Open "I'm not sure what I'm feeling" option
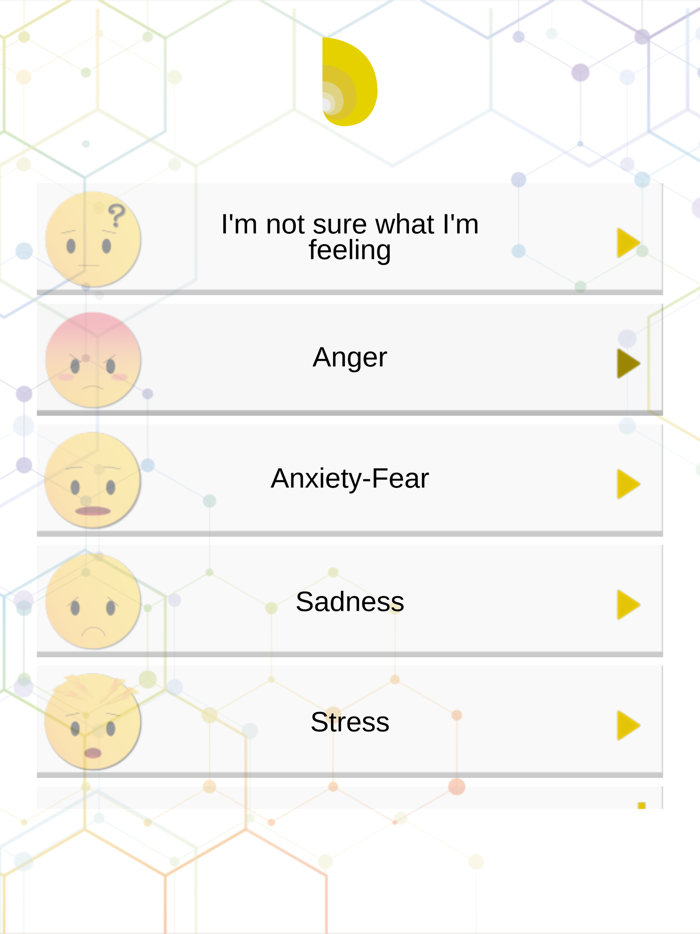700x934 pixels. tap(349, 238)
